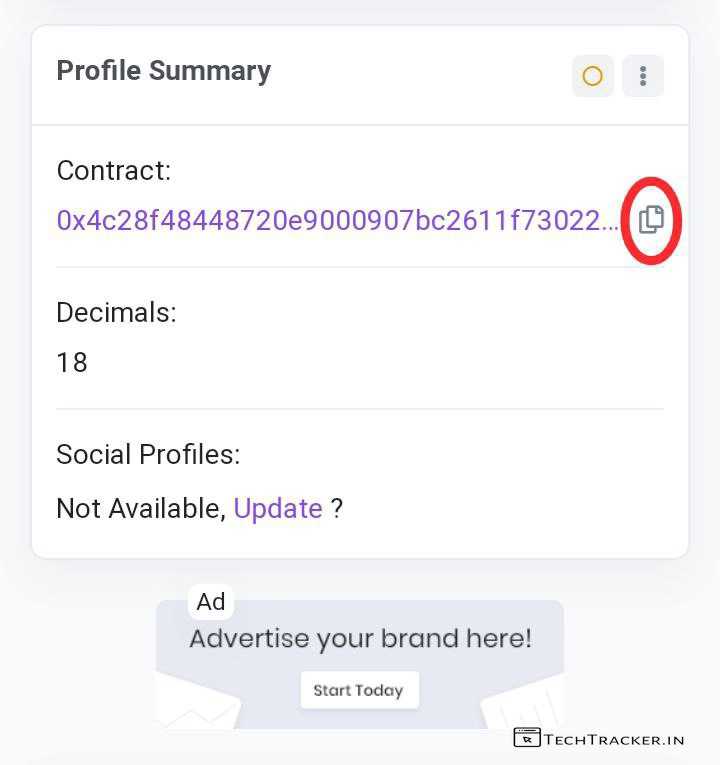The height and width of the screenshot is (765, 720).
Task: Tap Start Today in the ad banner
Action: pos(358,690)
